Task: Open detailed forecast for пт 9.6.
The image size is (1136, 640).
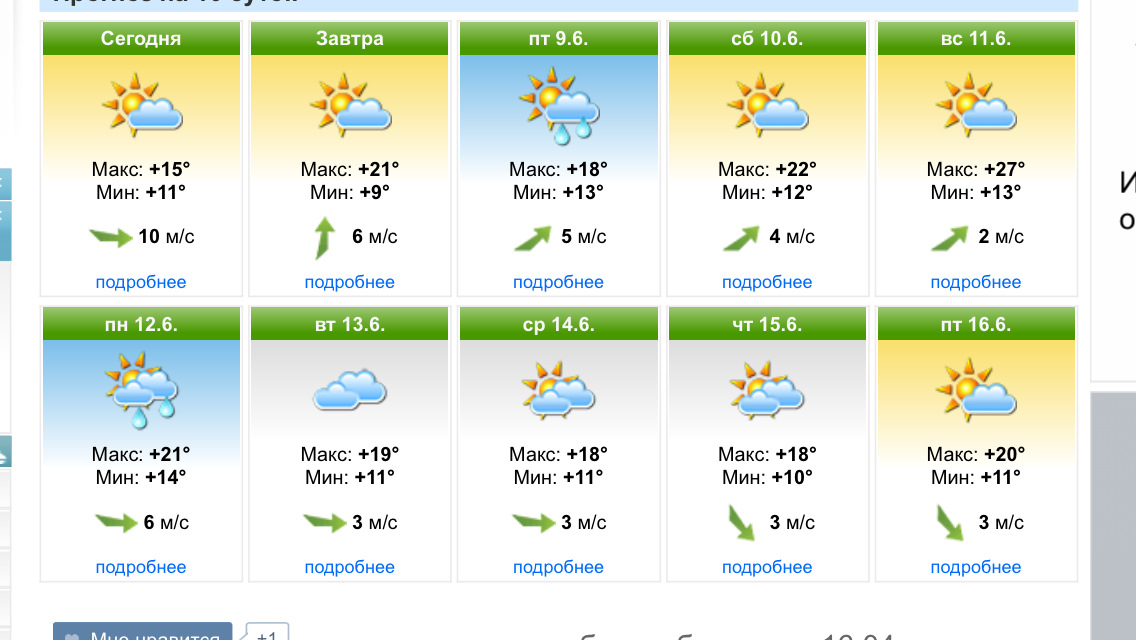Action: pos(558,282)
